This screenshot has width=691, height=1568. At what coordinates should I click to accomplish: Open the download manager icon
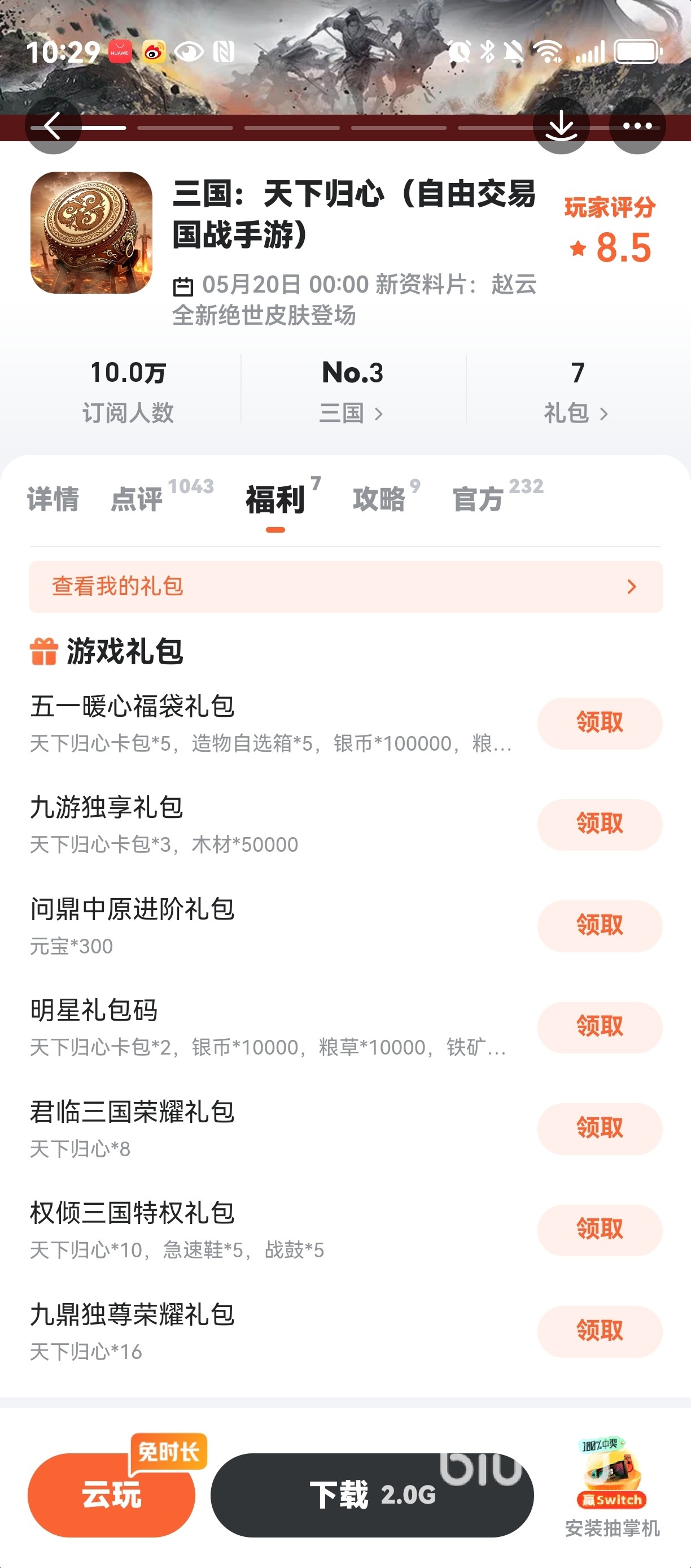tap(561, 126)
